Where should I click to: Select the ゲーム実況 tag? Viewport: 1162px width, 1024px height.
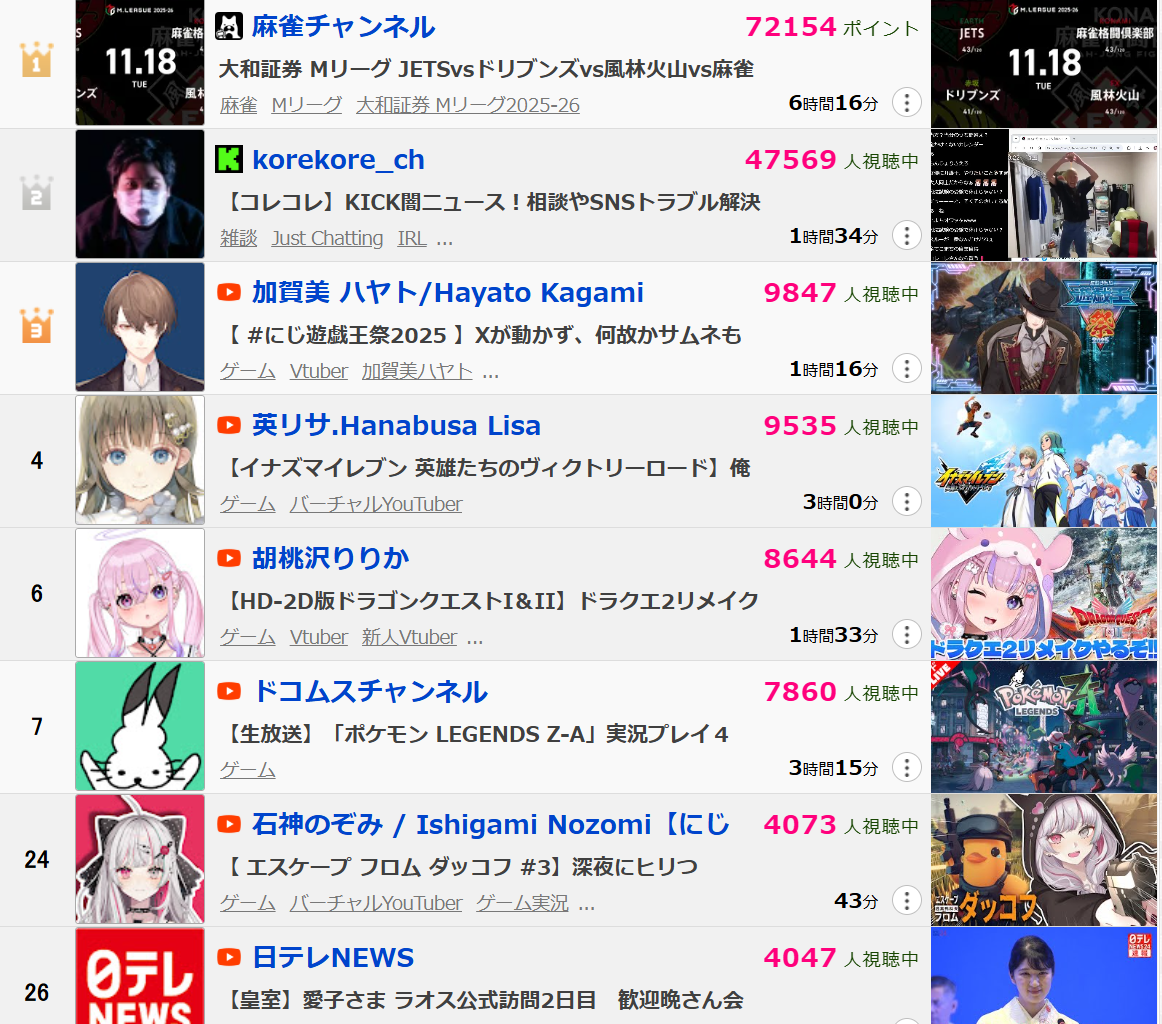pyautogui.click(x=522, y=903)
